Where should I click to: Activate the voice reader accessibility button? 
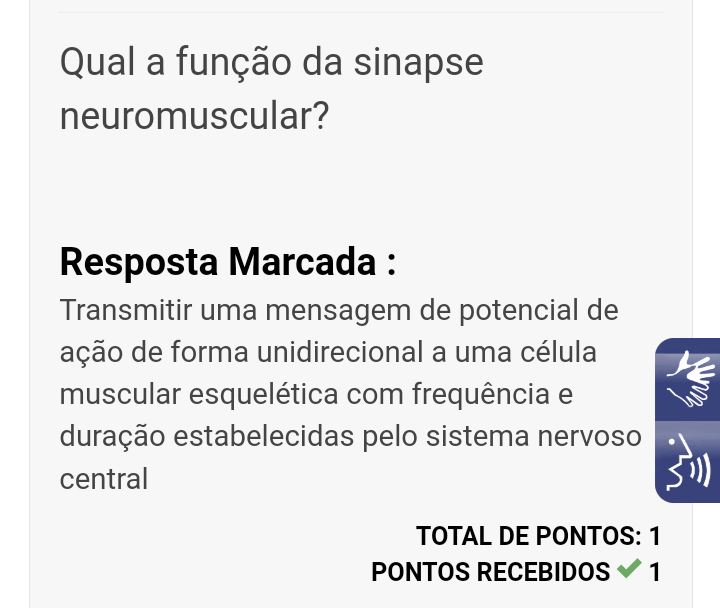pos(689,463)
